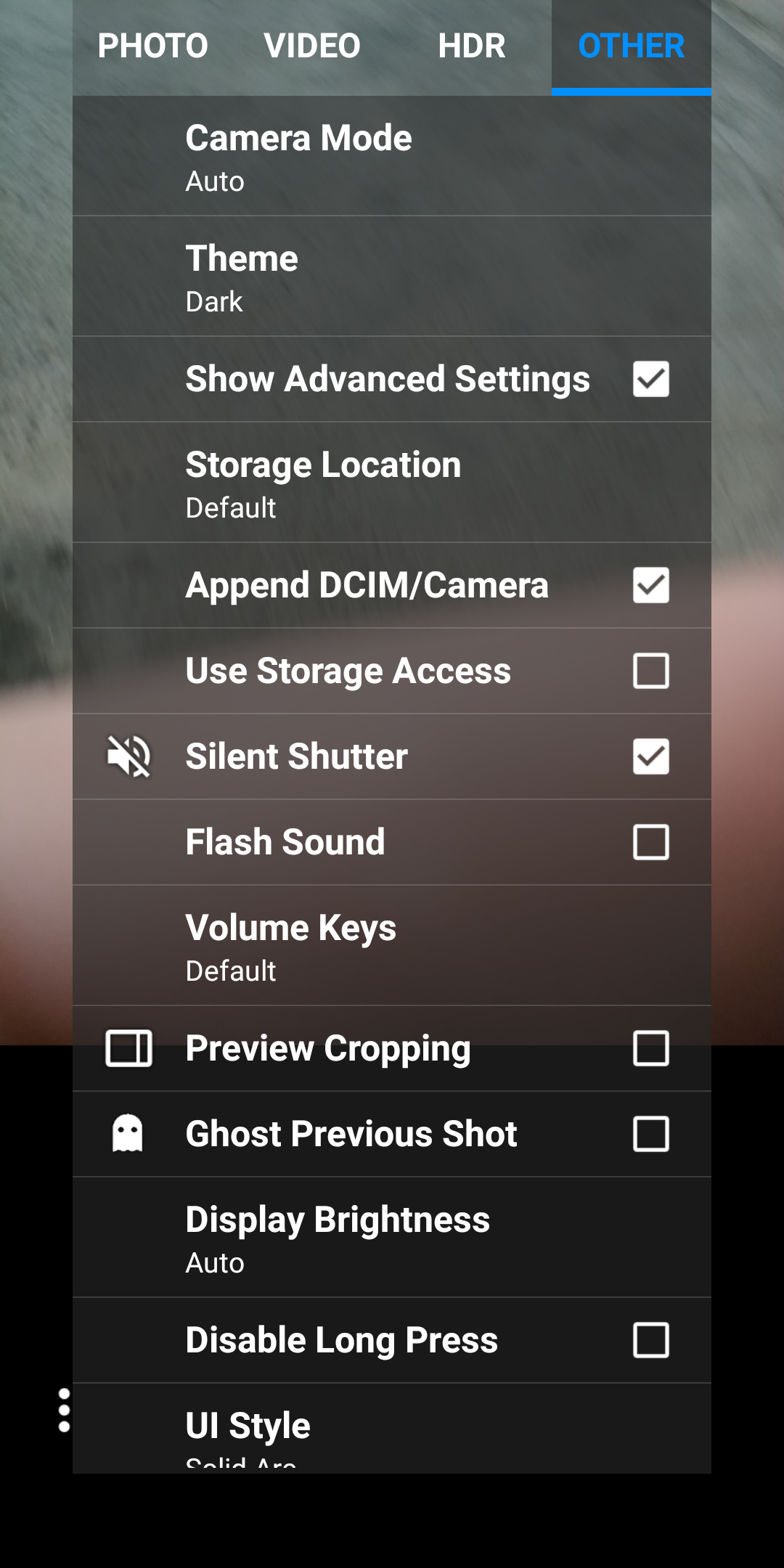The height and width of the screenshot is (1568, 784).
Task: Switch to the VIDEO tab
Action: (312, 46)
